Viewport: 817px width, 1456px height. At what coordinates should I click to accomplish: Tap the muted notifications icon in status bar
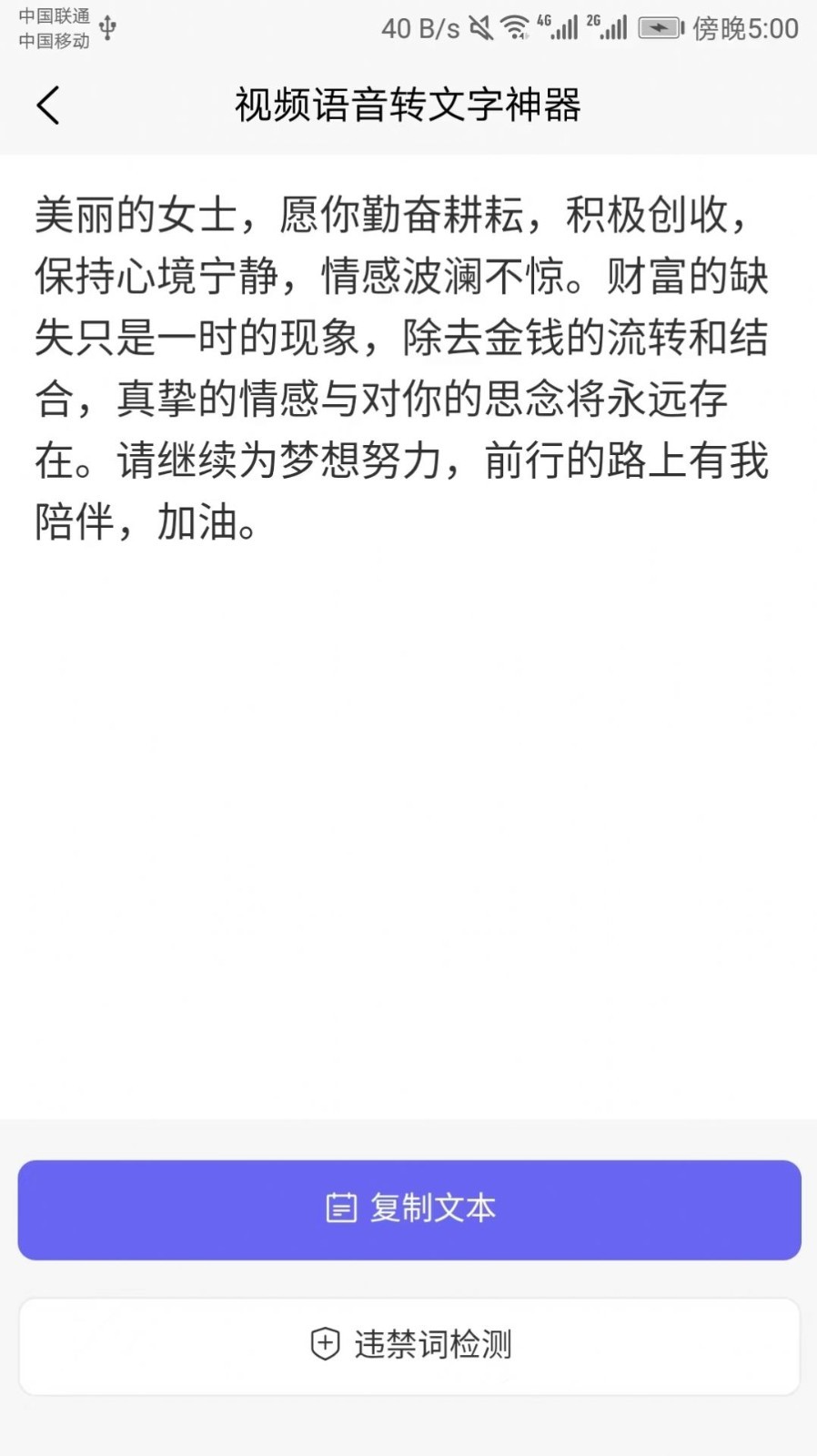pos(480,28)
